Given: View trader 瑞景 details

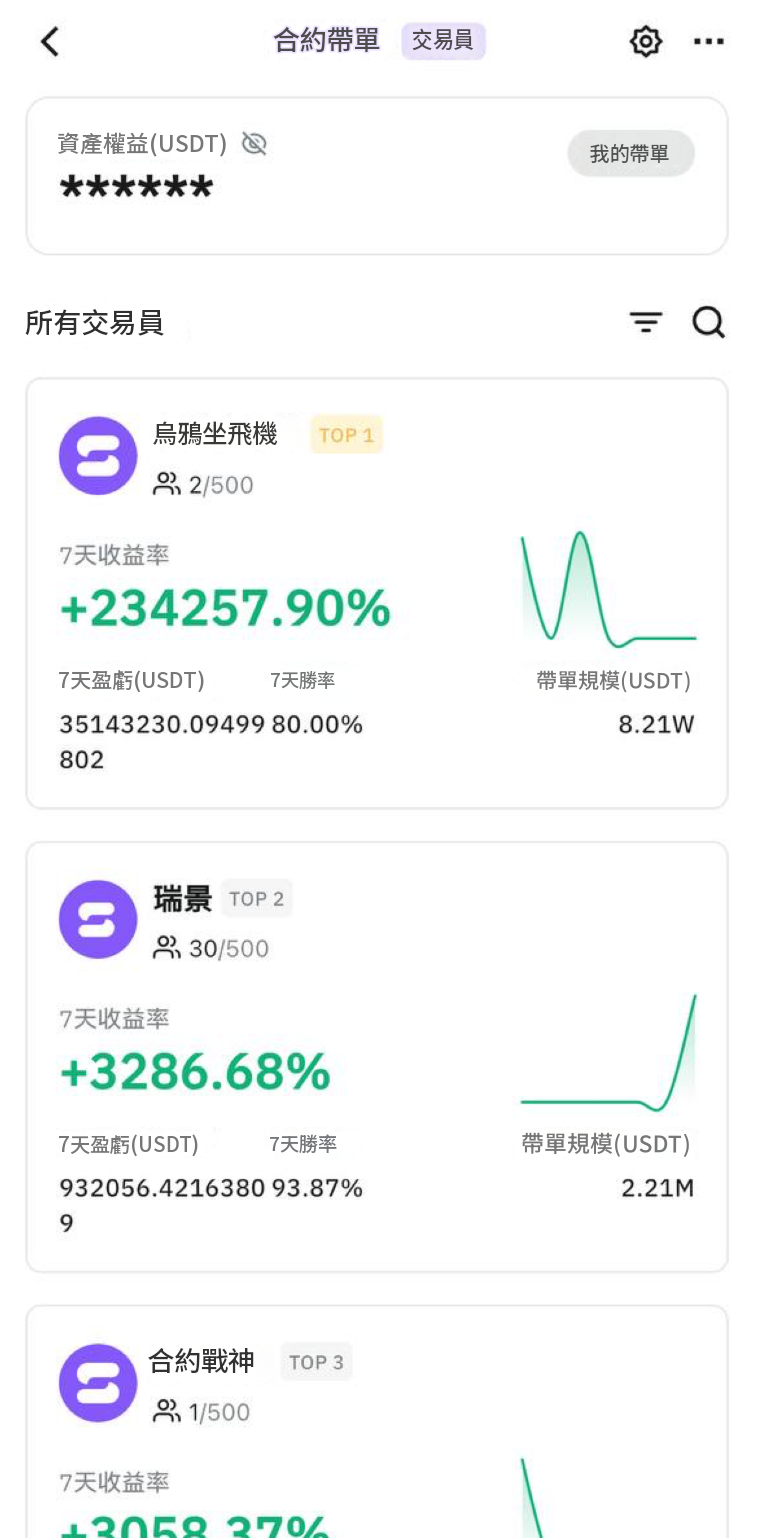Looking at the screenshot, I should [x=377, y=1057].
